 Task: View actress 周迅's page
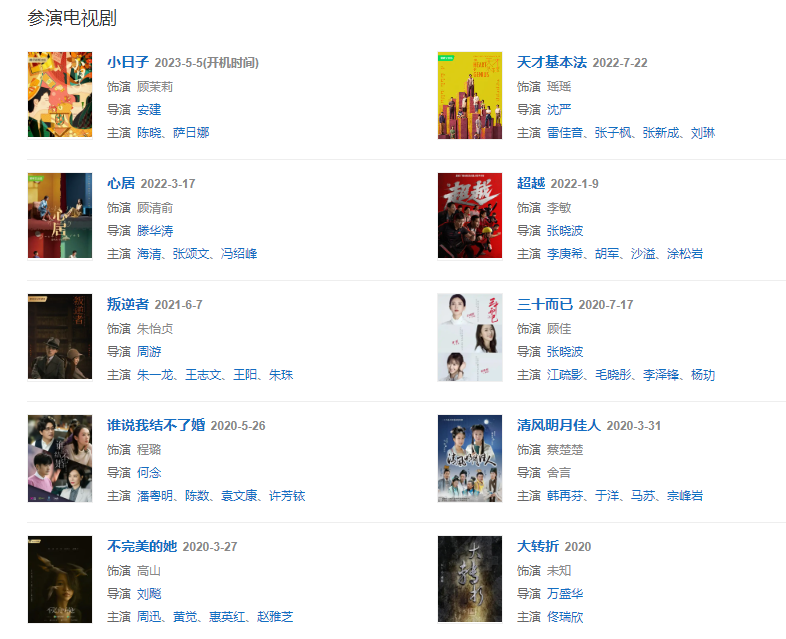click(x=149, y=617)
